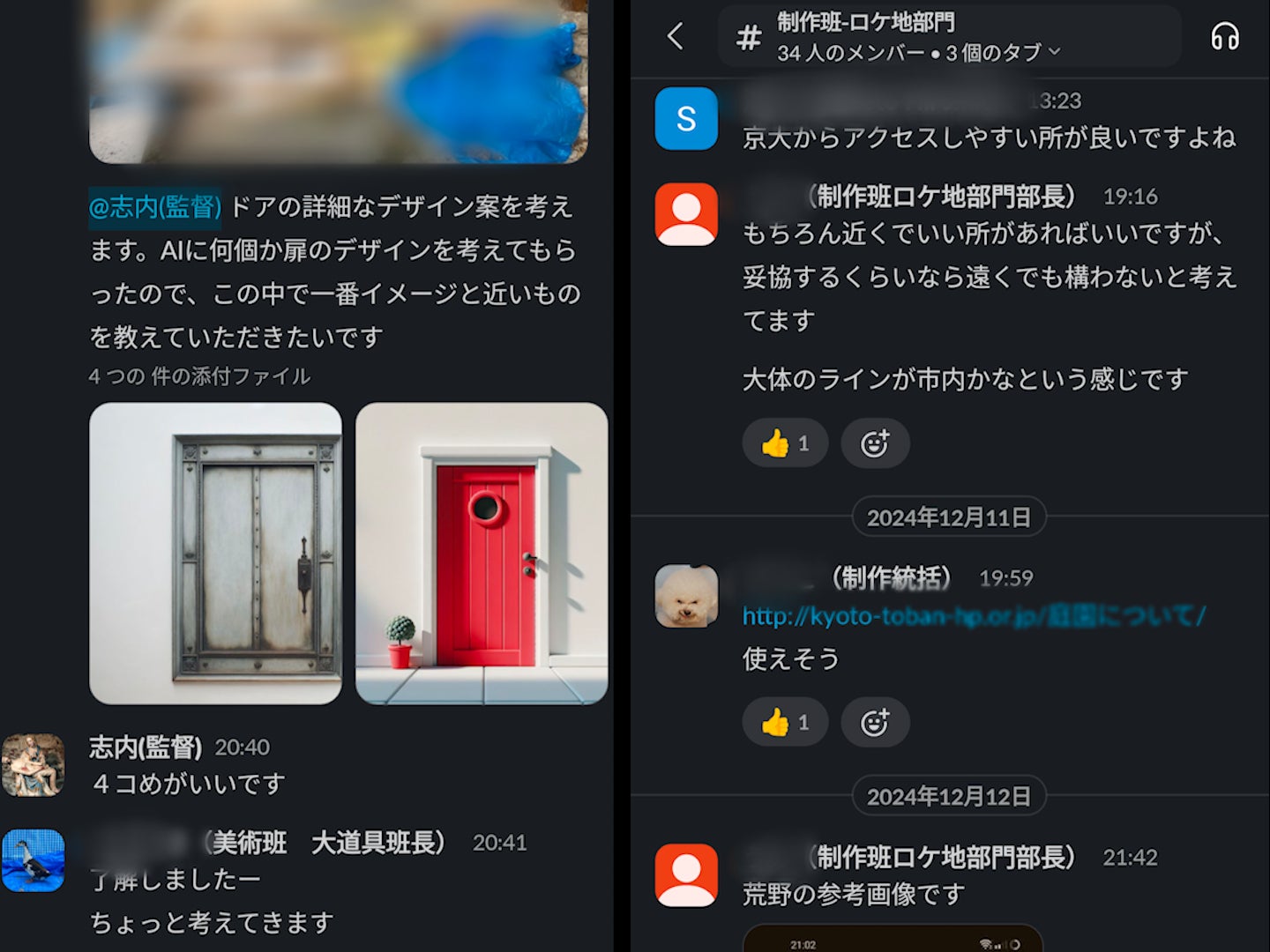Image resolution: width=1270 pixels, height=952 pixels.
Task: Open the 荒野の参考画像 screenshot attachment
Action: pos(893,938)
